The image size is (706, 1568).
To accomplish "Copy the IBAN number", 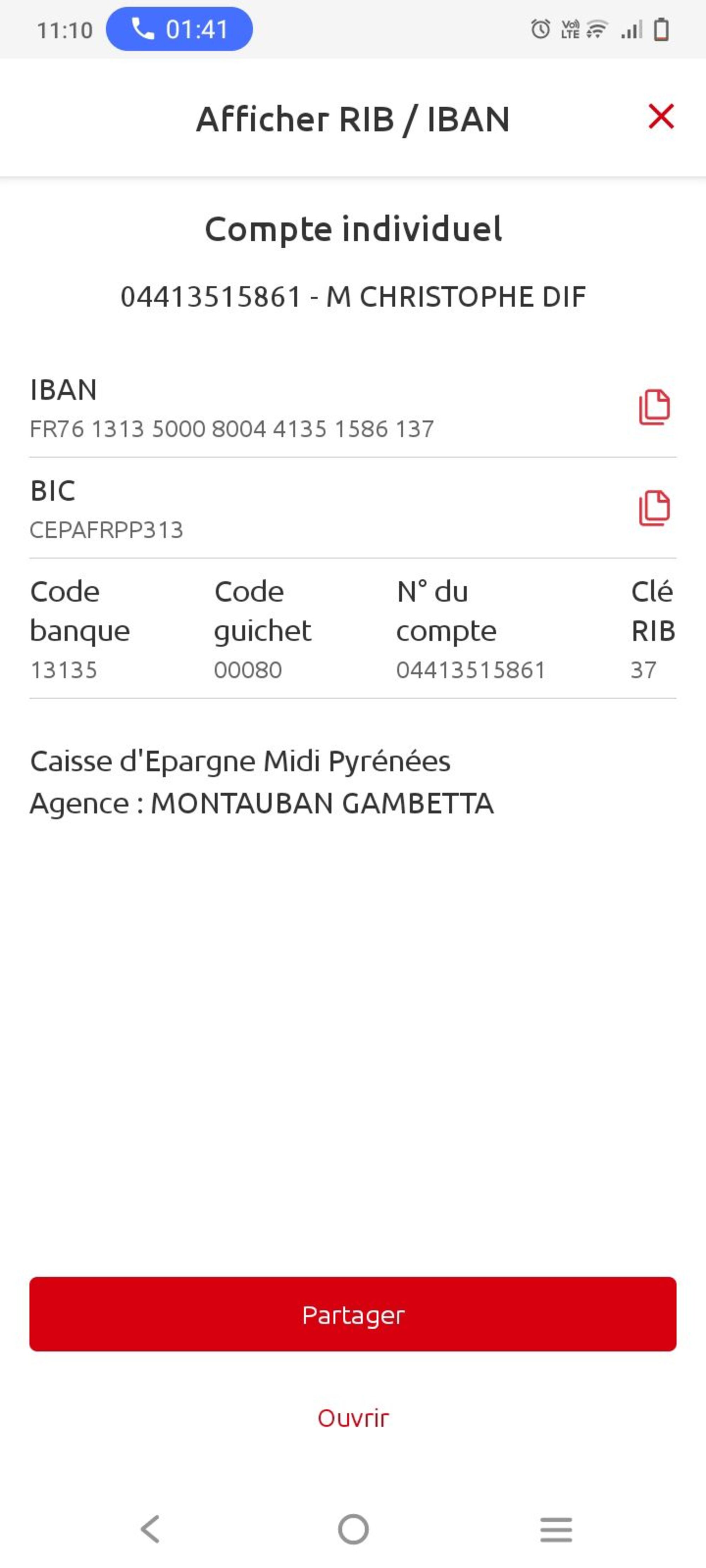I will pos(654,406).
